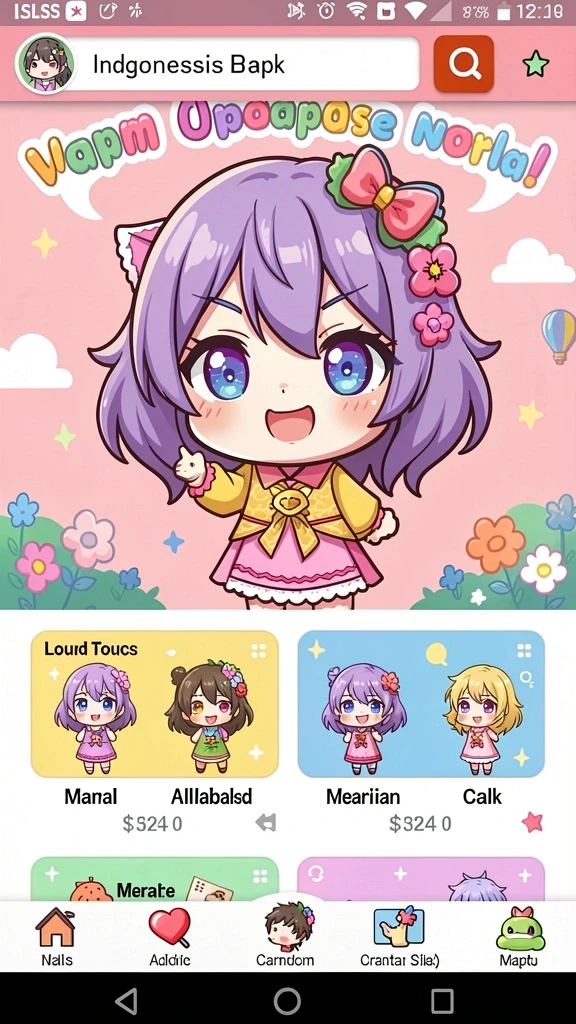Tap the system home button
The image size is (576, 1024).
[x=287, y=1000]
